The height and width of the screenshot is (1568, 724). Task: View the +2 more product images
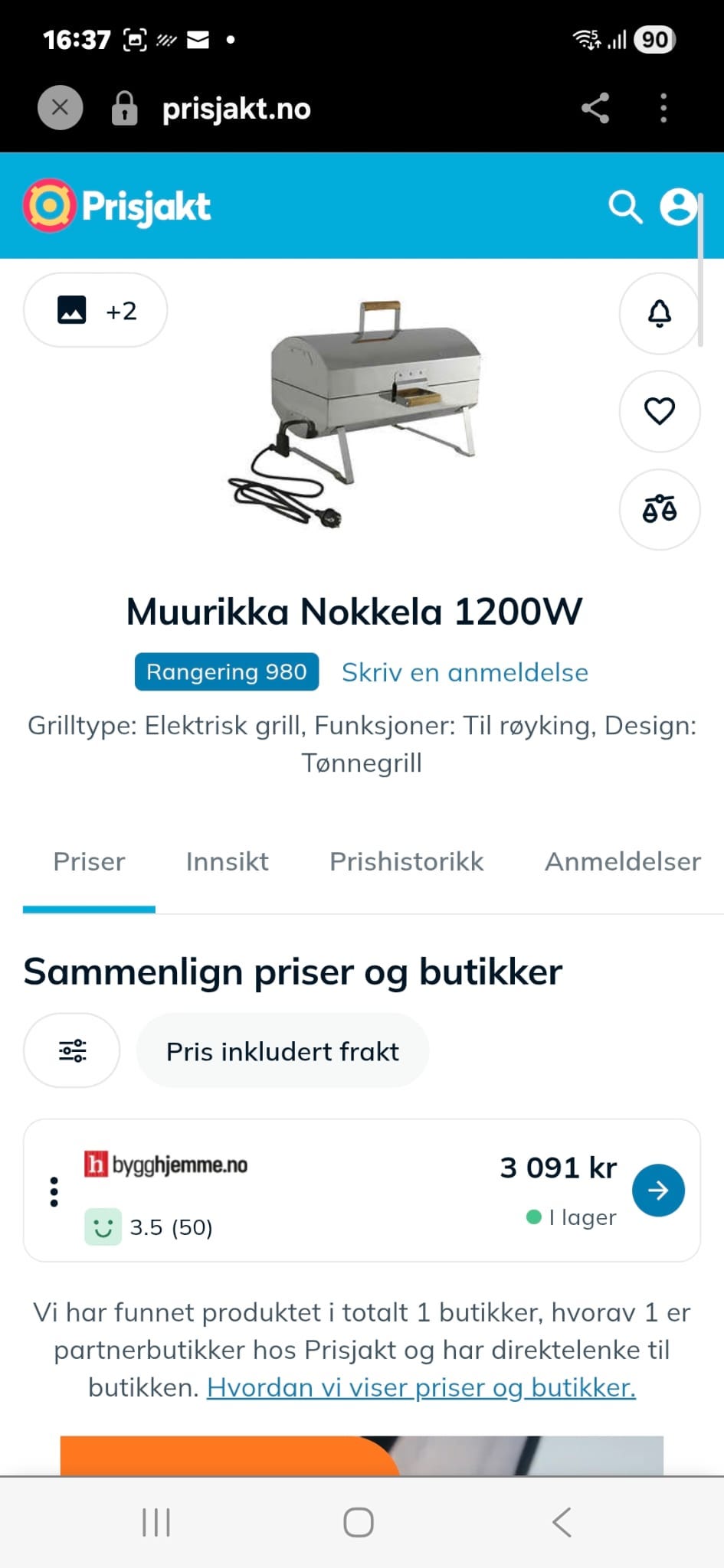[96, 310]
